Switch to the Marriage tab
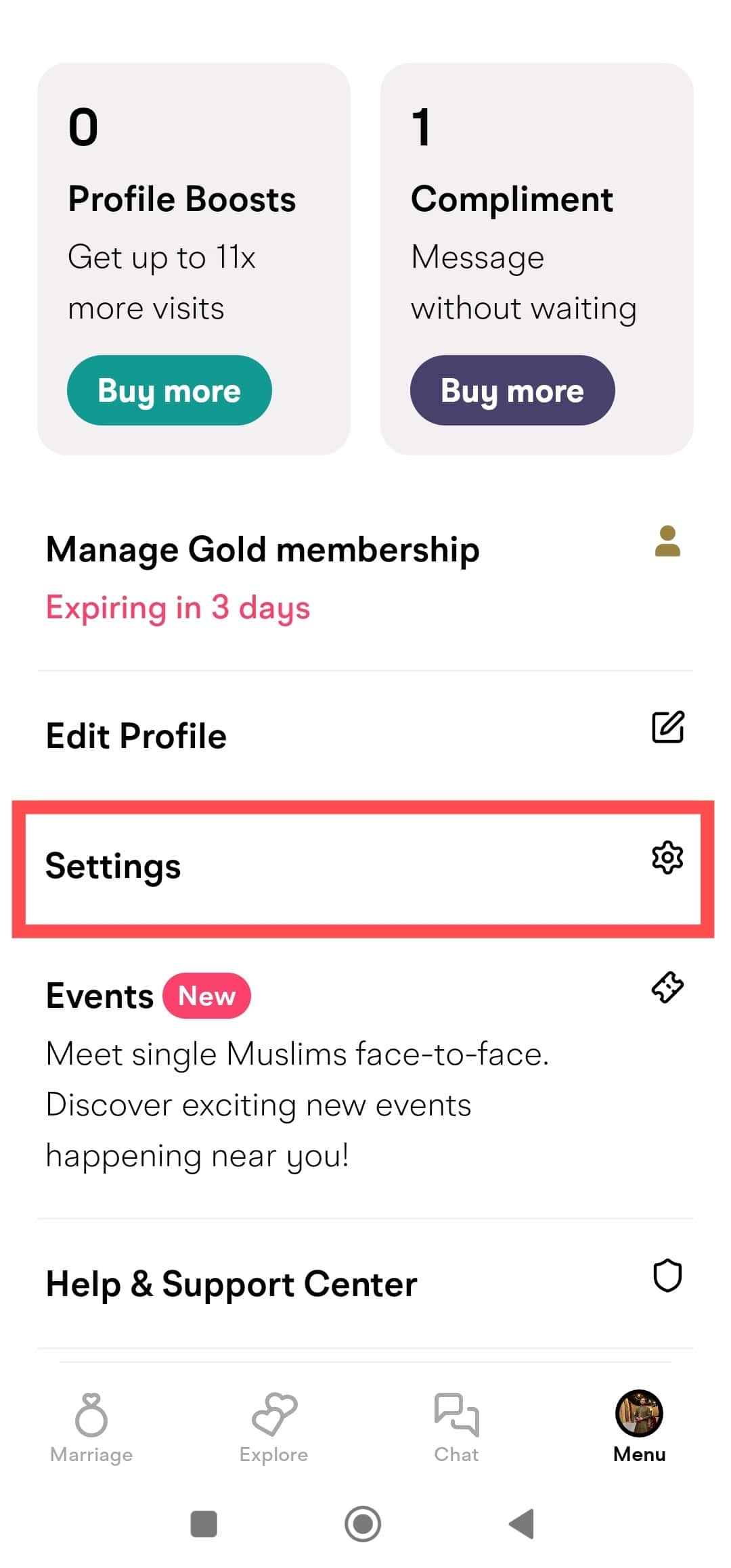The image size is (731, 1568). [91, 1427]
